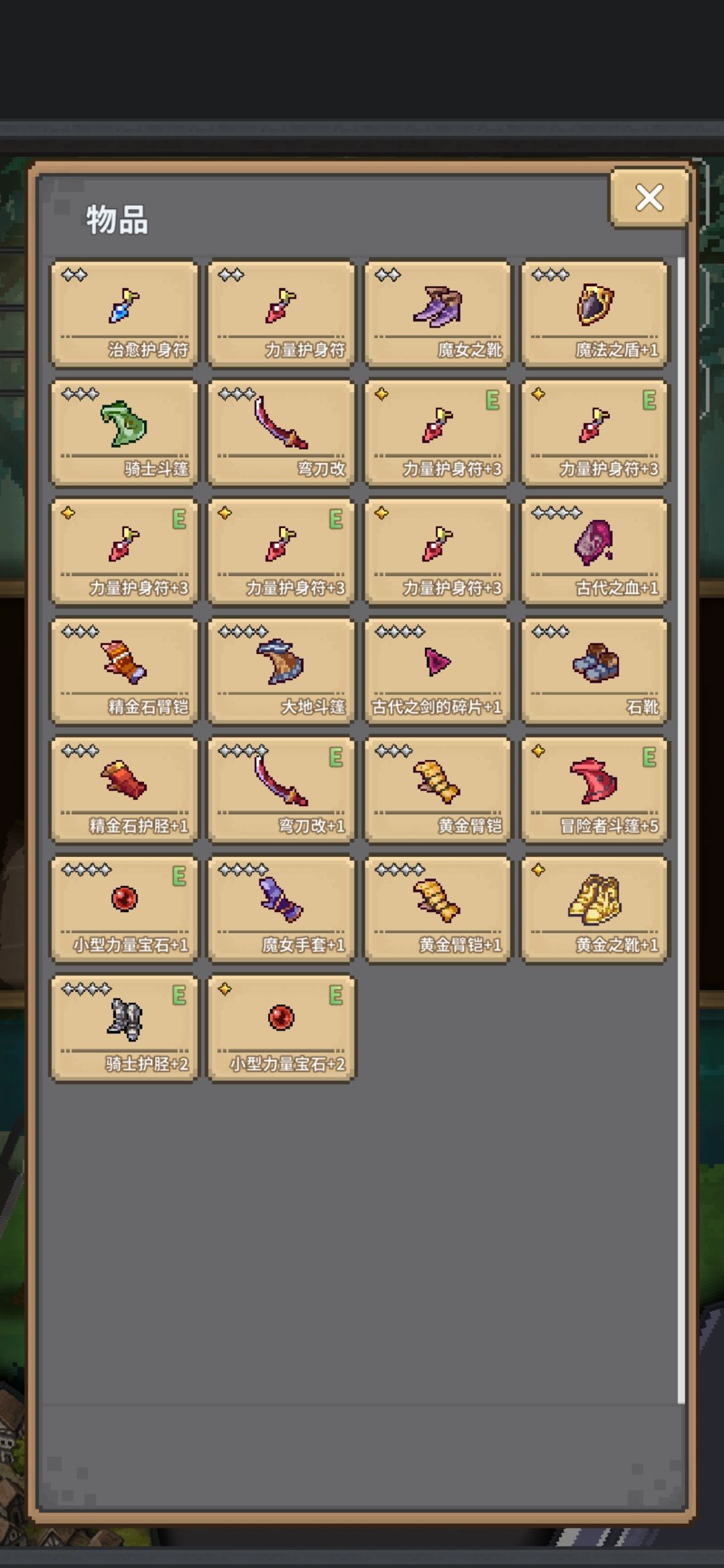This screenshot has height=1568, width=724.
Task: Select the 魔女之靴 item
Action: point(438,314)
